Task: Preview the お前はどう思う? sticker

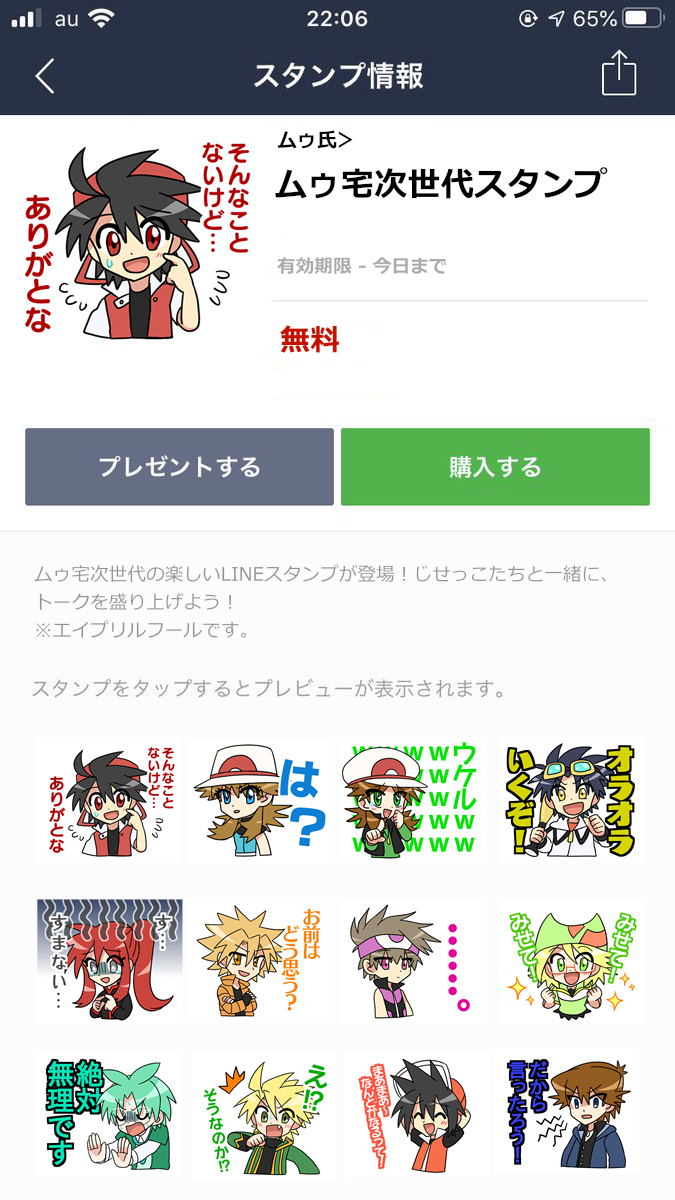Action: (263, 960)
